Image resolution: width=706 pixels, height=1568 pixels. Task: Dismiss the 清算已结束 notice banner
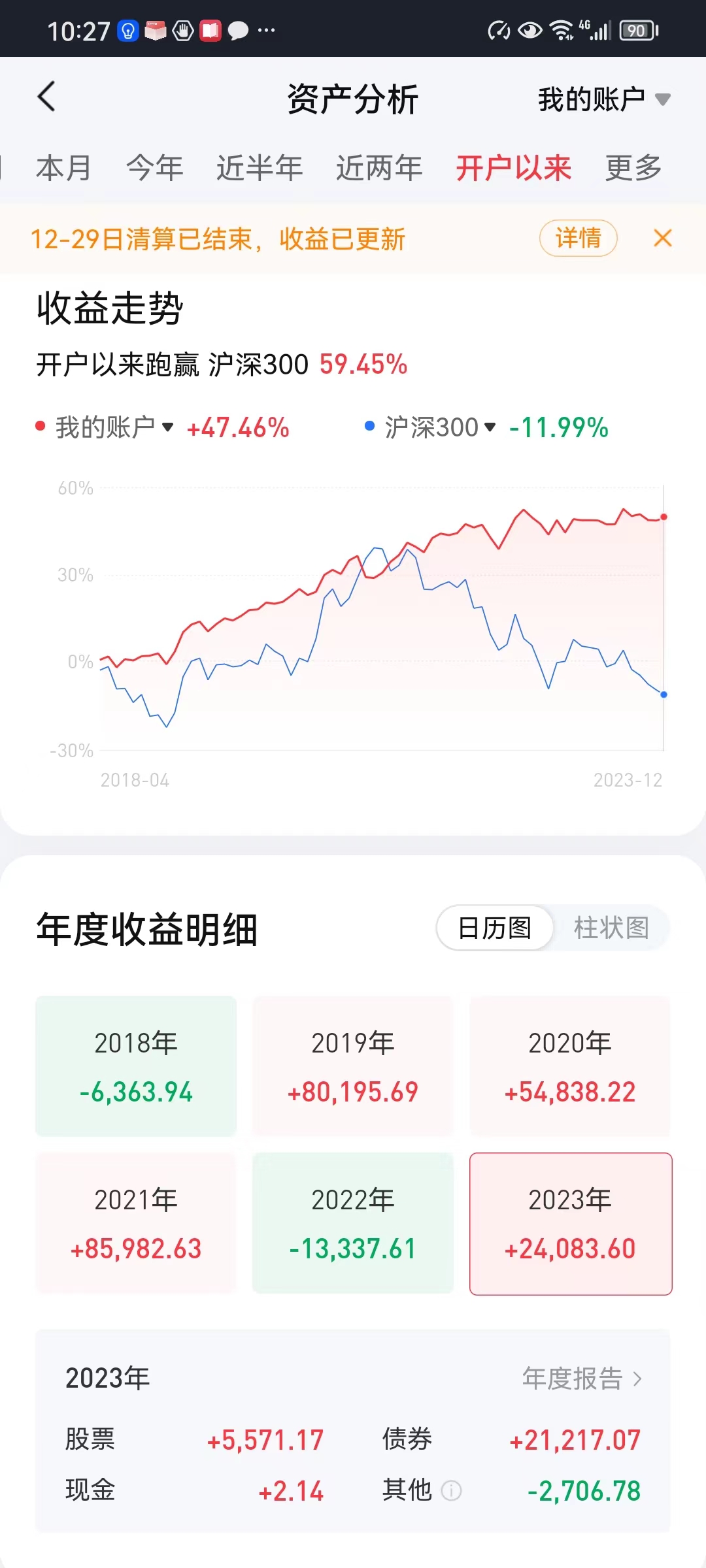point(663,238)
